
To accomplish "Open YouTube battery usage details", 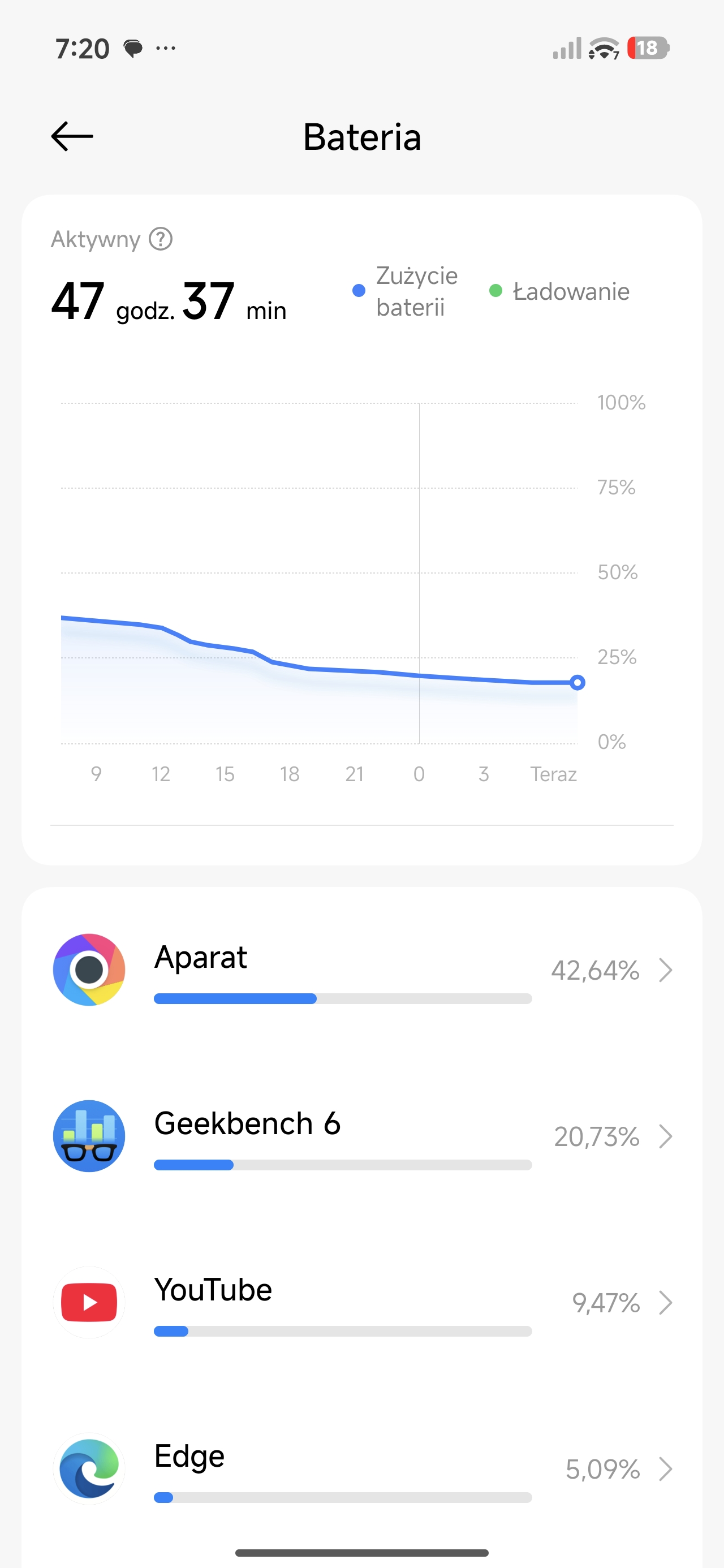I will [x=361, y=1303].
